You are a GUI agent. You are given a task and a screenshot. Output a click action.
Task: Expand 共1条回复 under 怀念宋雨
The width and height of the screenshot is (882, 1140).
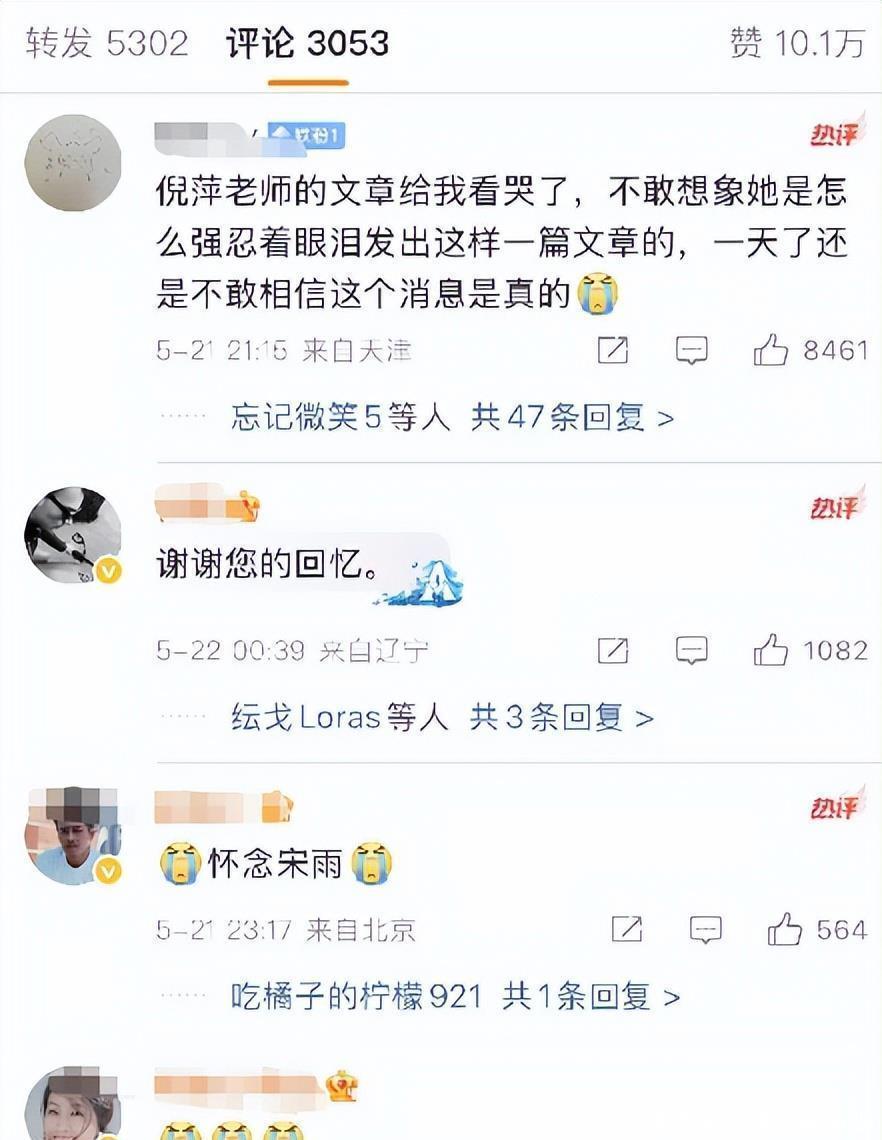[590, 996]
